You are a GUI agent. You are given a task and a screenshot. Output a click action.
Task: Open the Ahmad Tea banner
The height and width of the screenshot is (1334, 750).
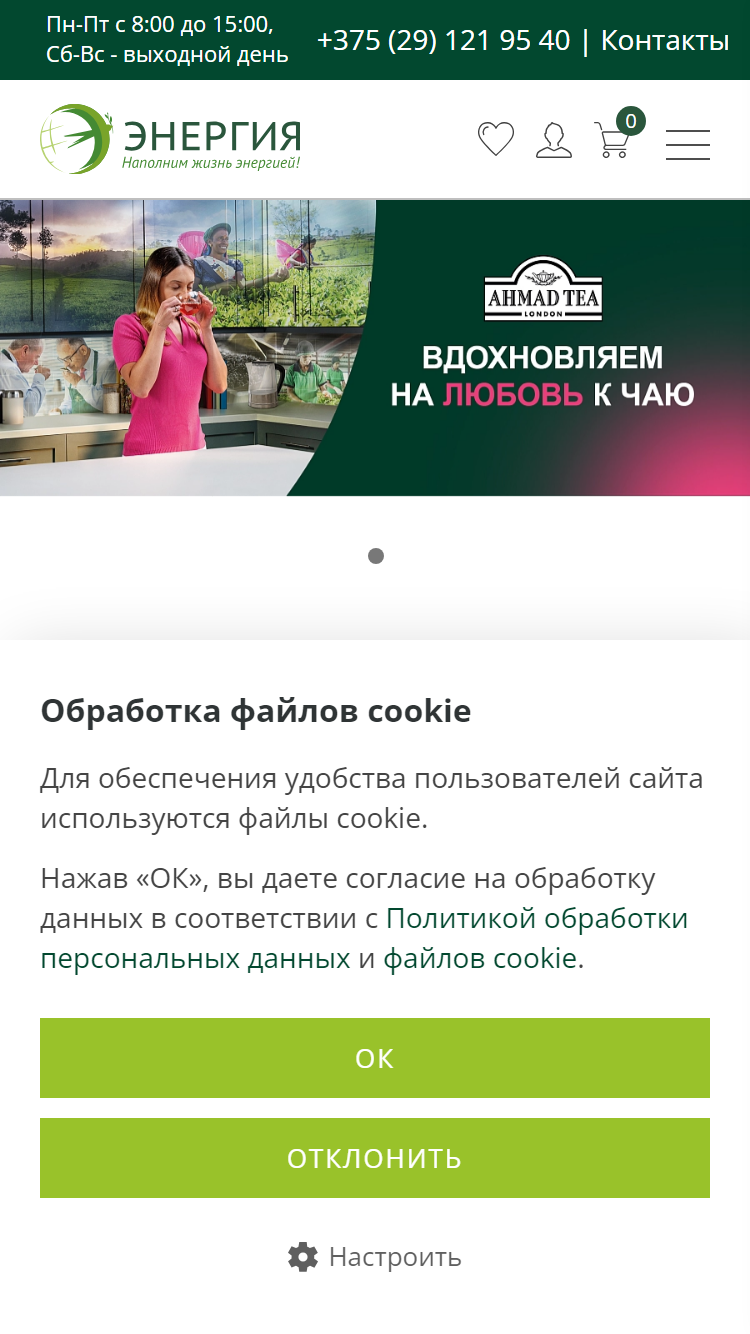(x=375, y=348)
